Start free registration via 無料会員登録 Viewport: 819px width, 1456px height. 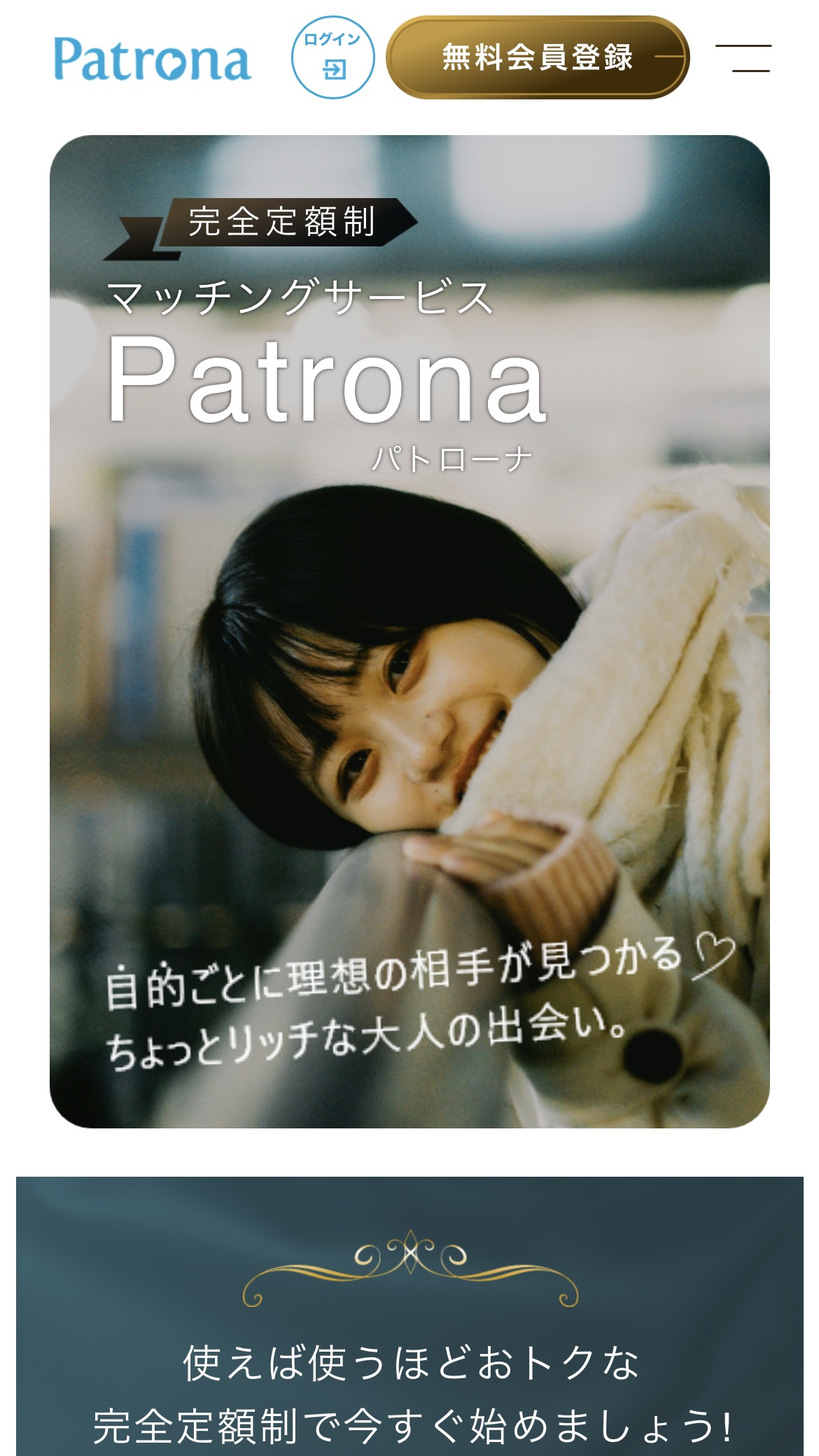[538, 57]
